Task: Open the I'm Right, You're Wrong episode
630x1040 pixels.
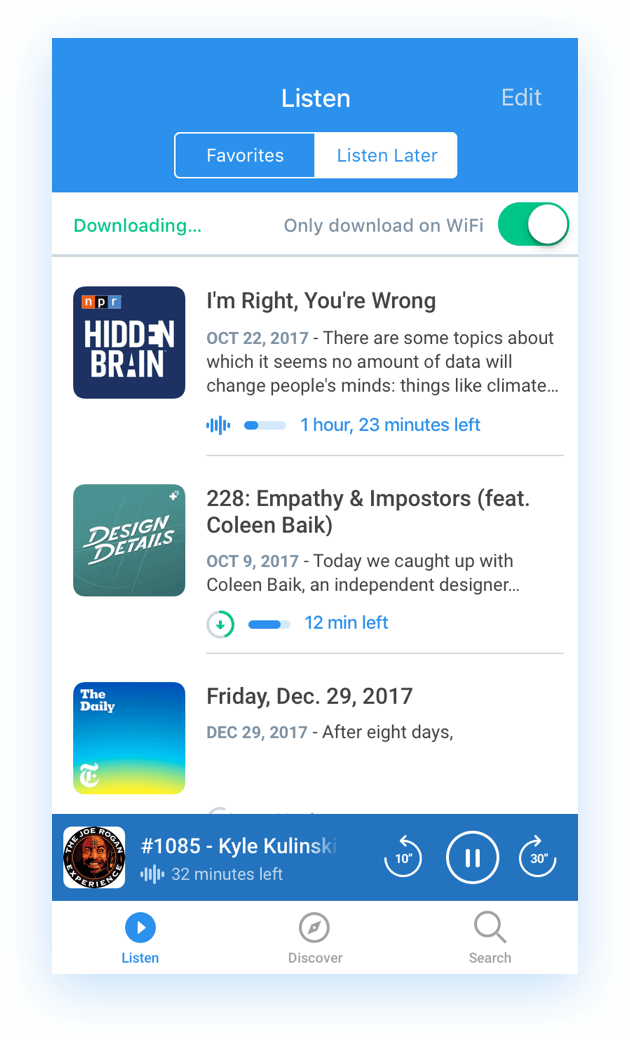Action: [321, 301]
